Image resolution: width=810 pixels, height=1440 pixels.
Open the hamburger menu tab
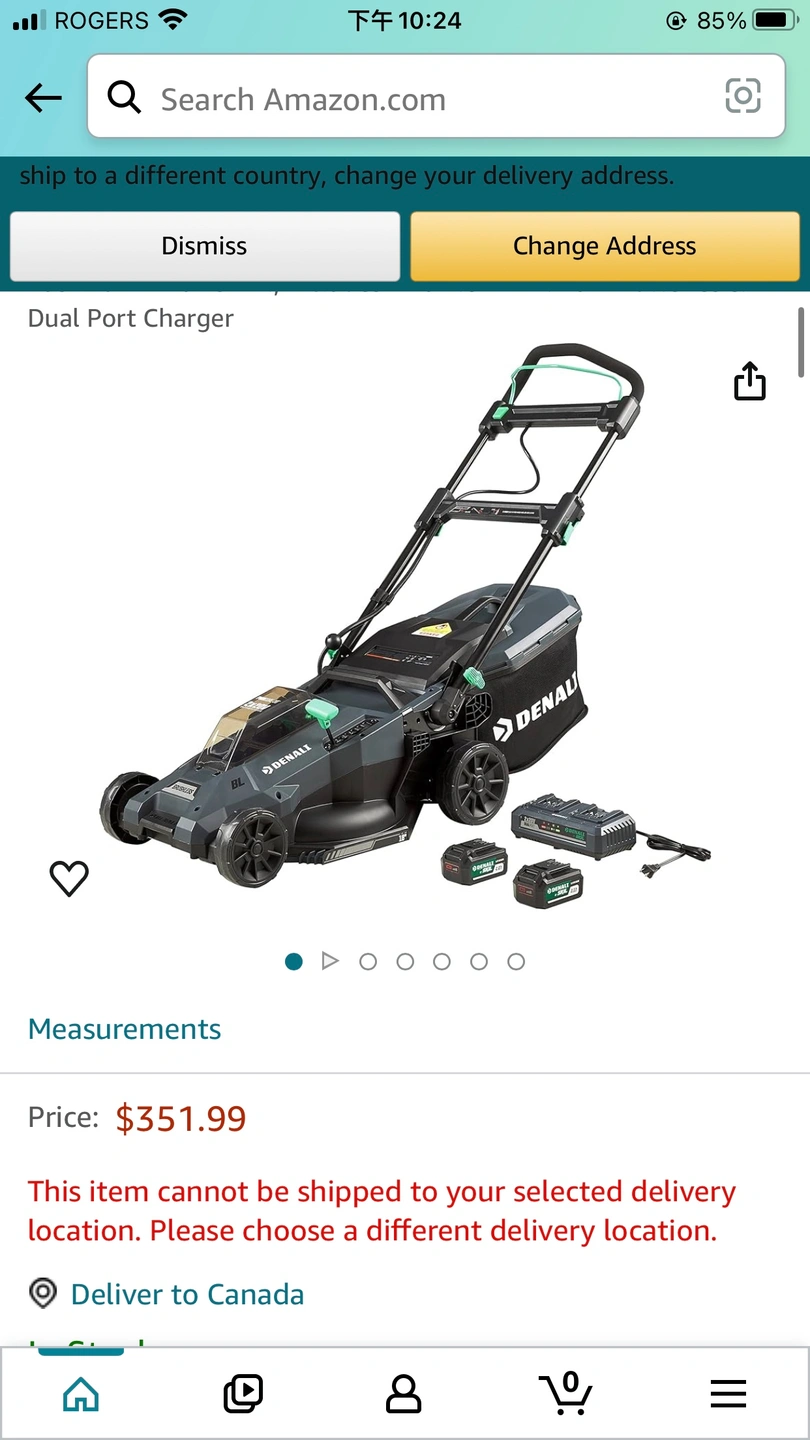(728, 1393)
